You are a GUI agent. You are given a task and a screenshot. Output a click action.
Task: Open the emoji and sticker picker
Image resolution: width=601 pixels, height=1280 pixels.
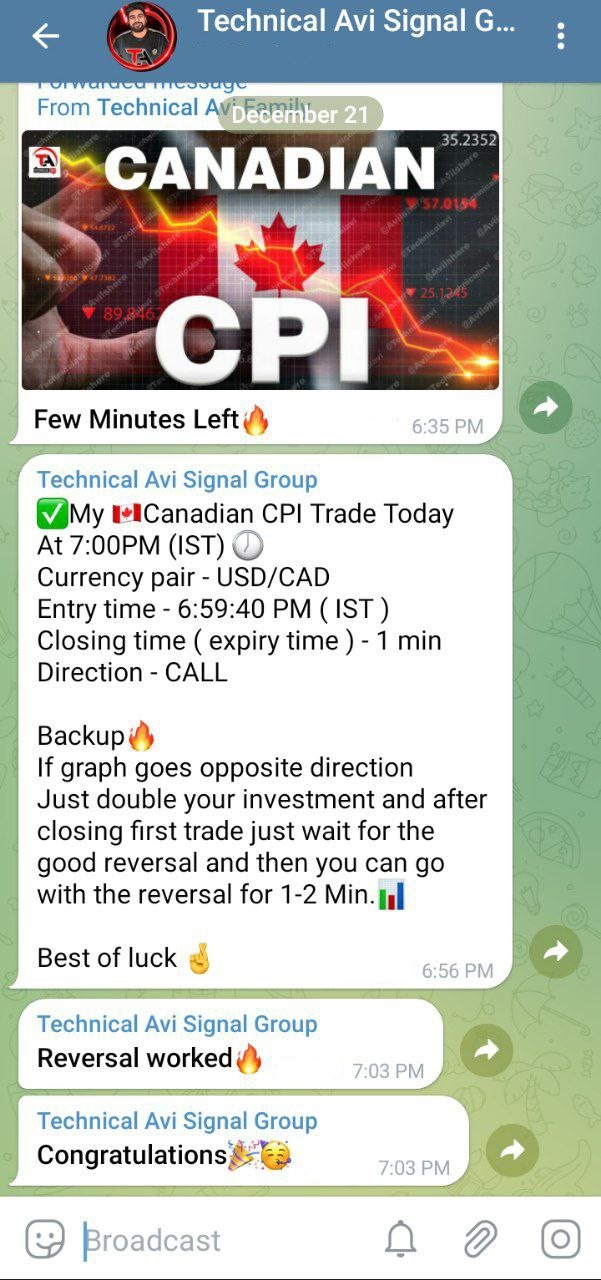coord(45,1240)
